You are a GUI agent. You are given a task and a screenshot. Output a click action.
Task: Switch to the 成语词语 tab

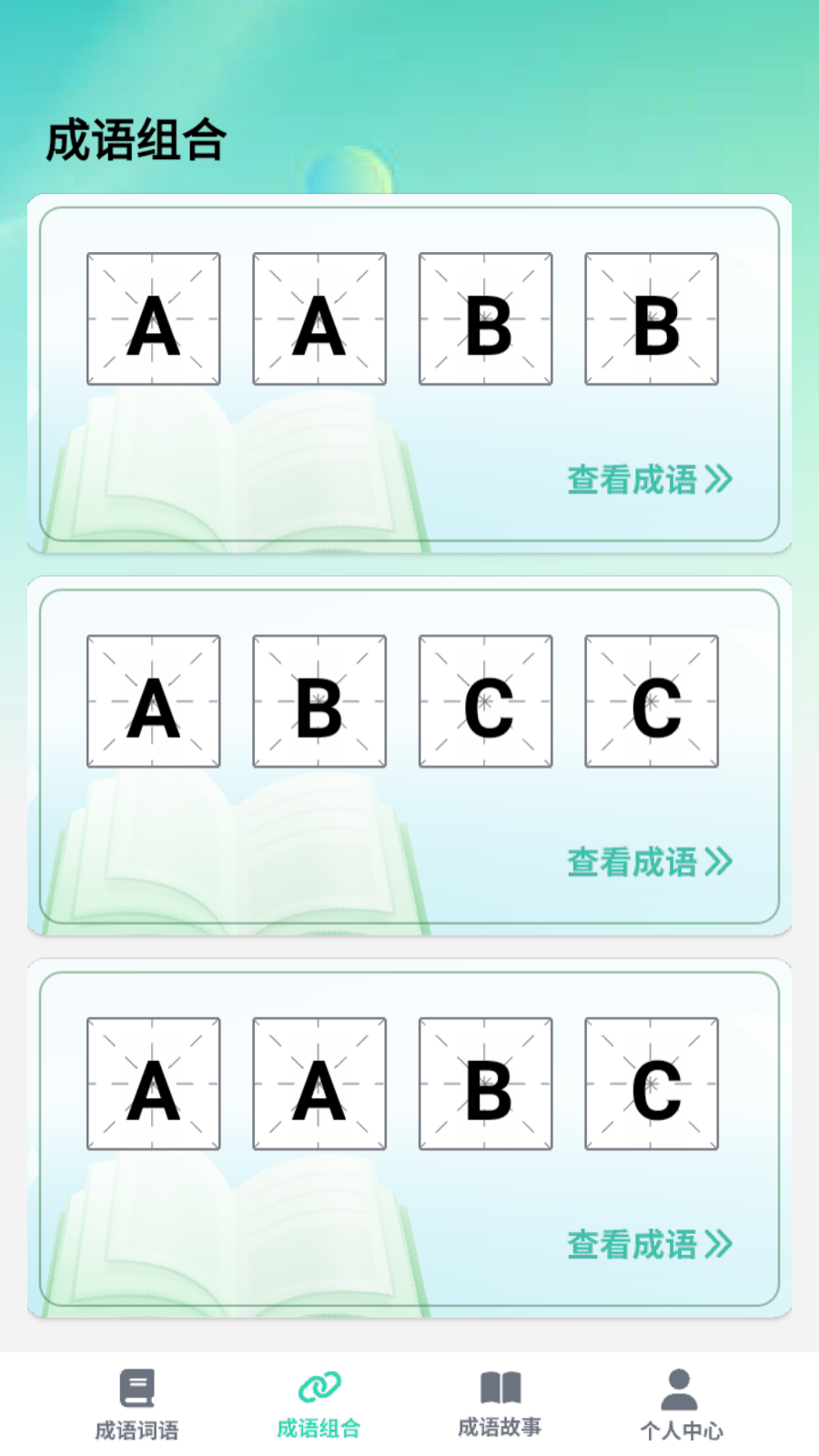point(136,1405)
